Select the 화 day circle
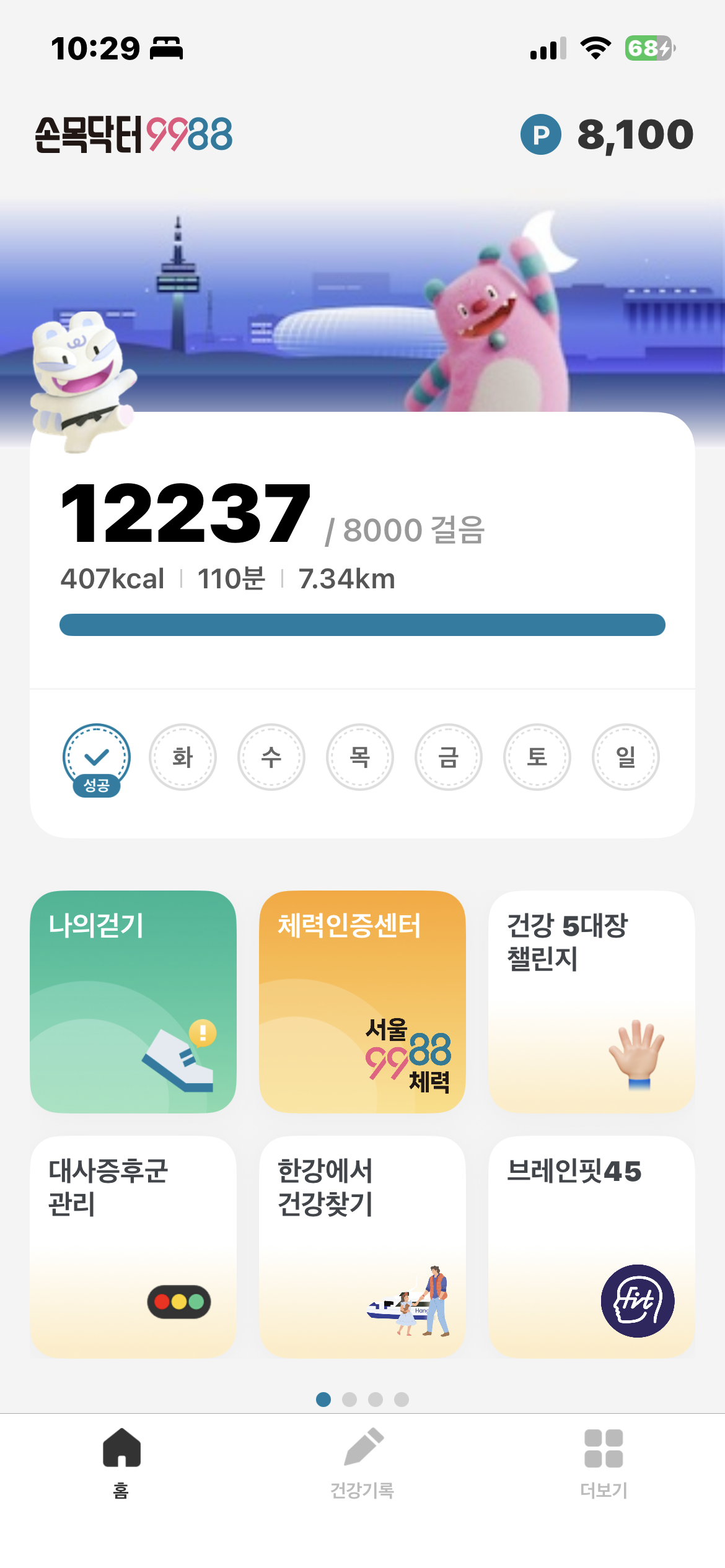 [183, 757]
